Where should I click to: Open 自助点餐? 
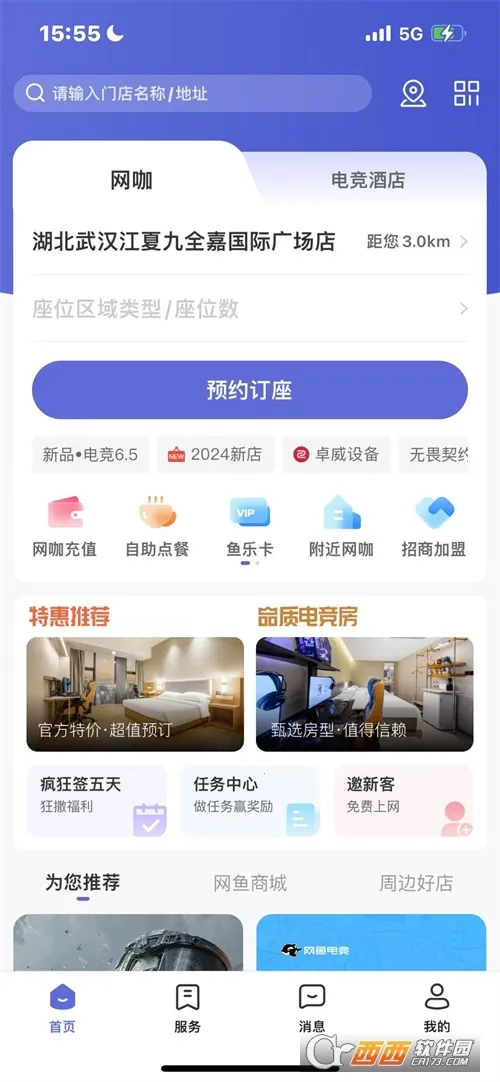[x=157, y=526]
